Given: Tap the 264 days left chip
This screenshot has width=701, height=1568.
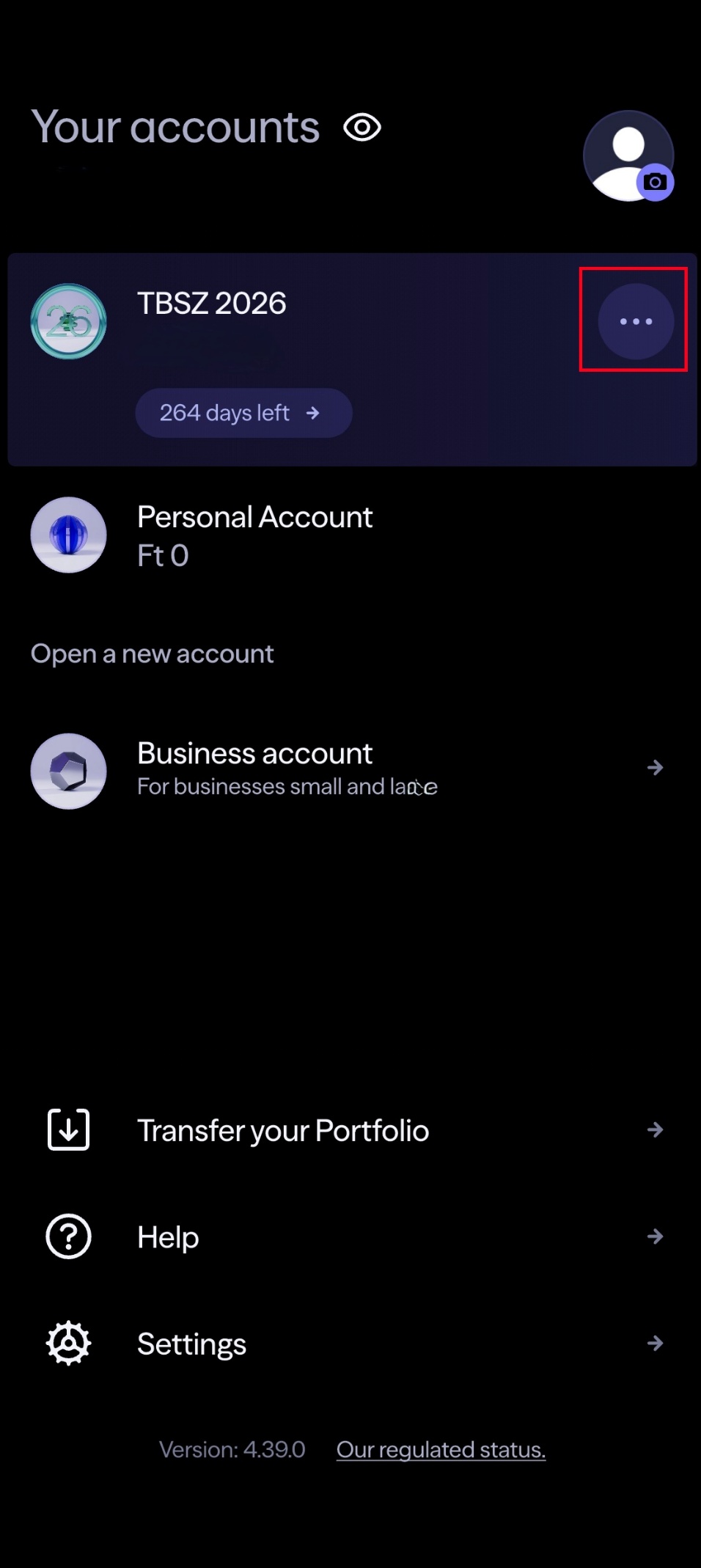Looking at the screenshot, I should click(x=243, y=413).
